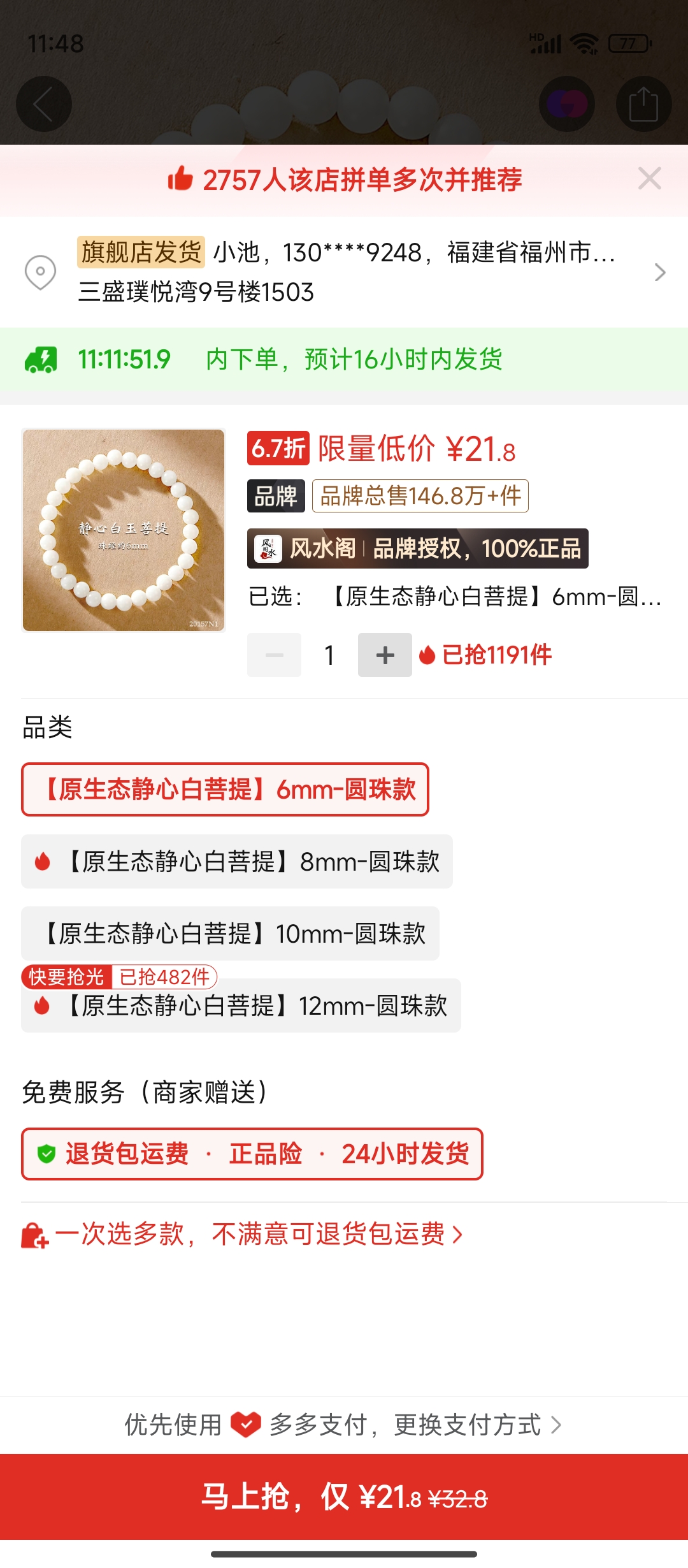
Task: Open the delivery address row
Action: (x=344, y=272)
